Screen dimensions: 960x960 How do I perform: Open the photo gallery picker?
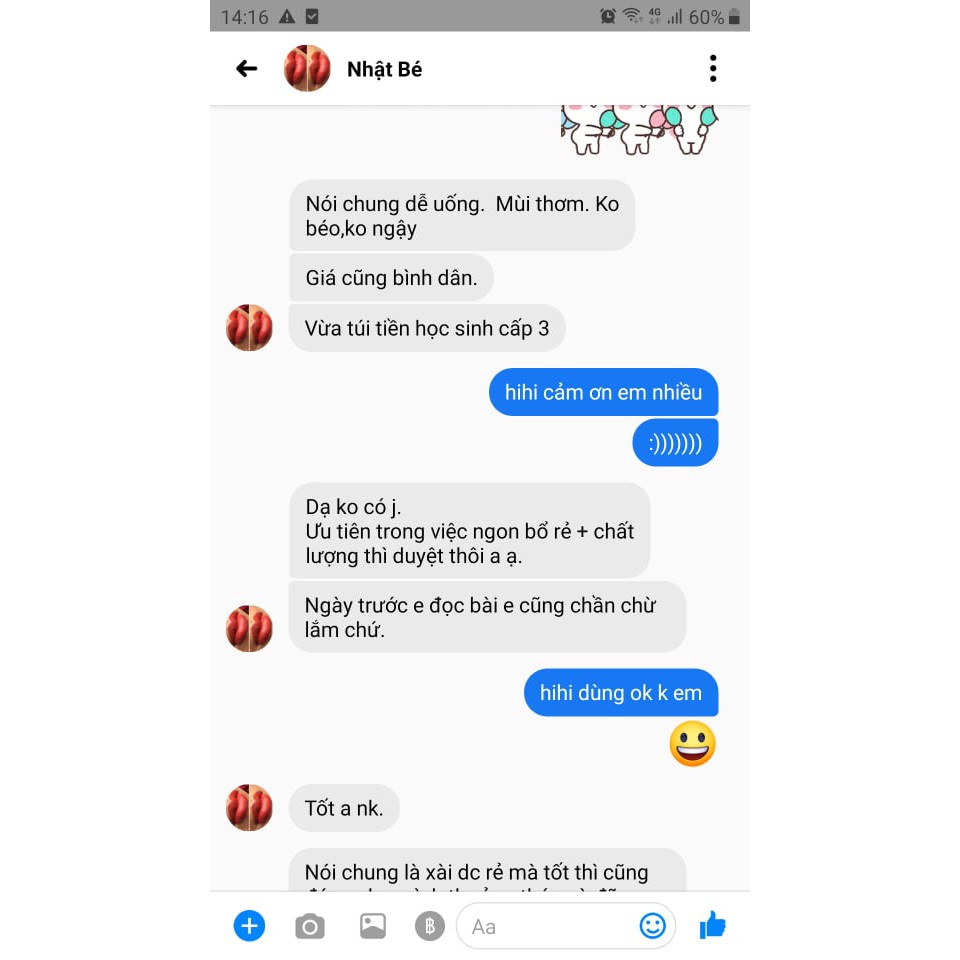(x=372, y=927)
